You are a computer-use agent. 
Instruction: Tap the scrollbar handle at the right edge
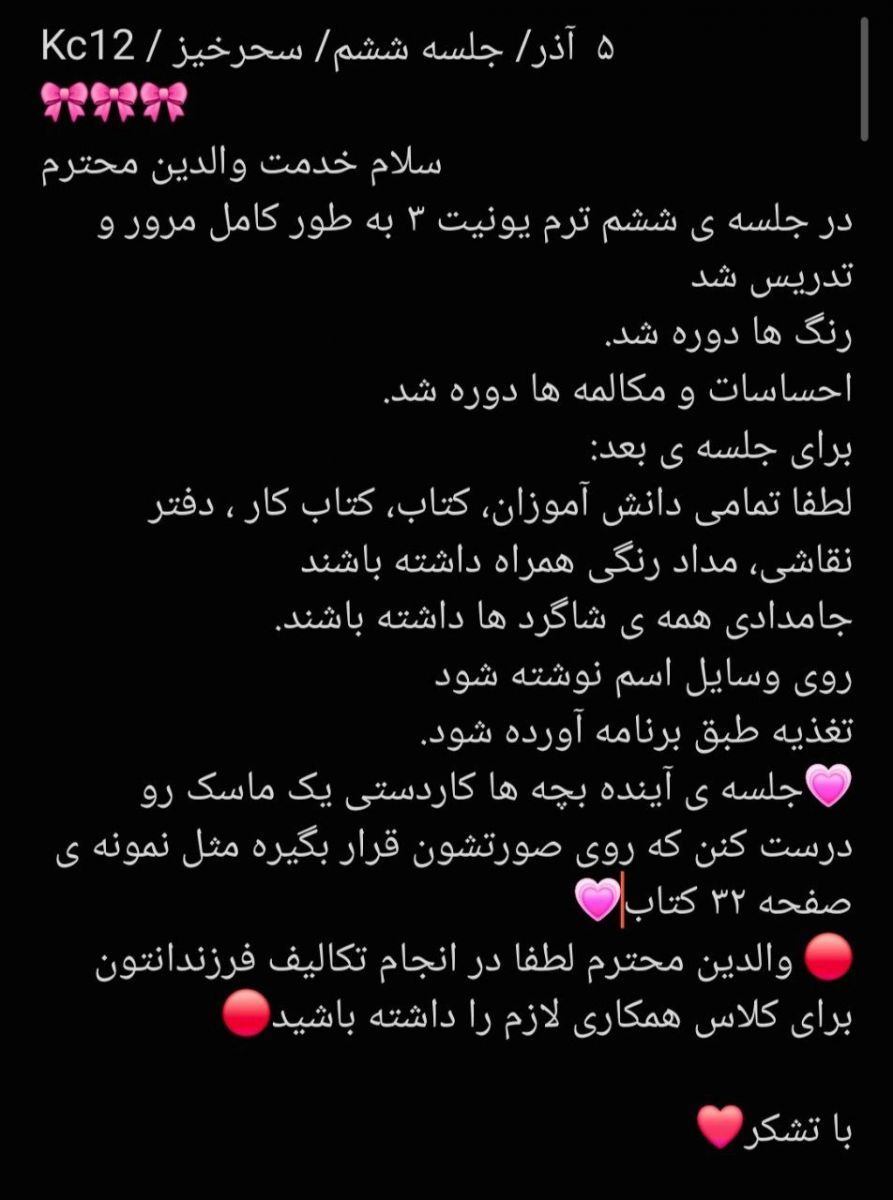865,80
